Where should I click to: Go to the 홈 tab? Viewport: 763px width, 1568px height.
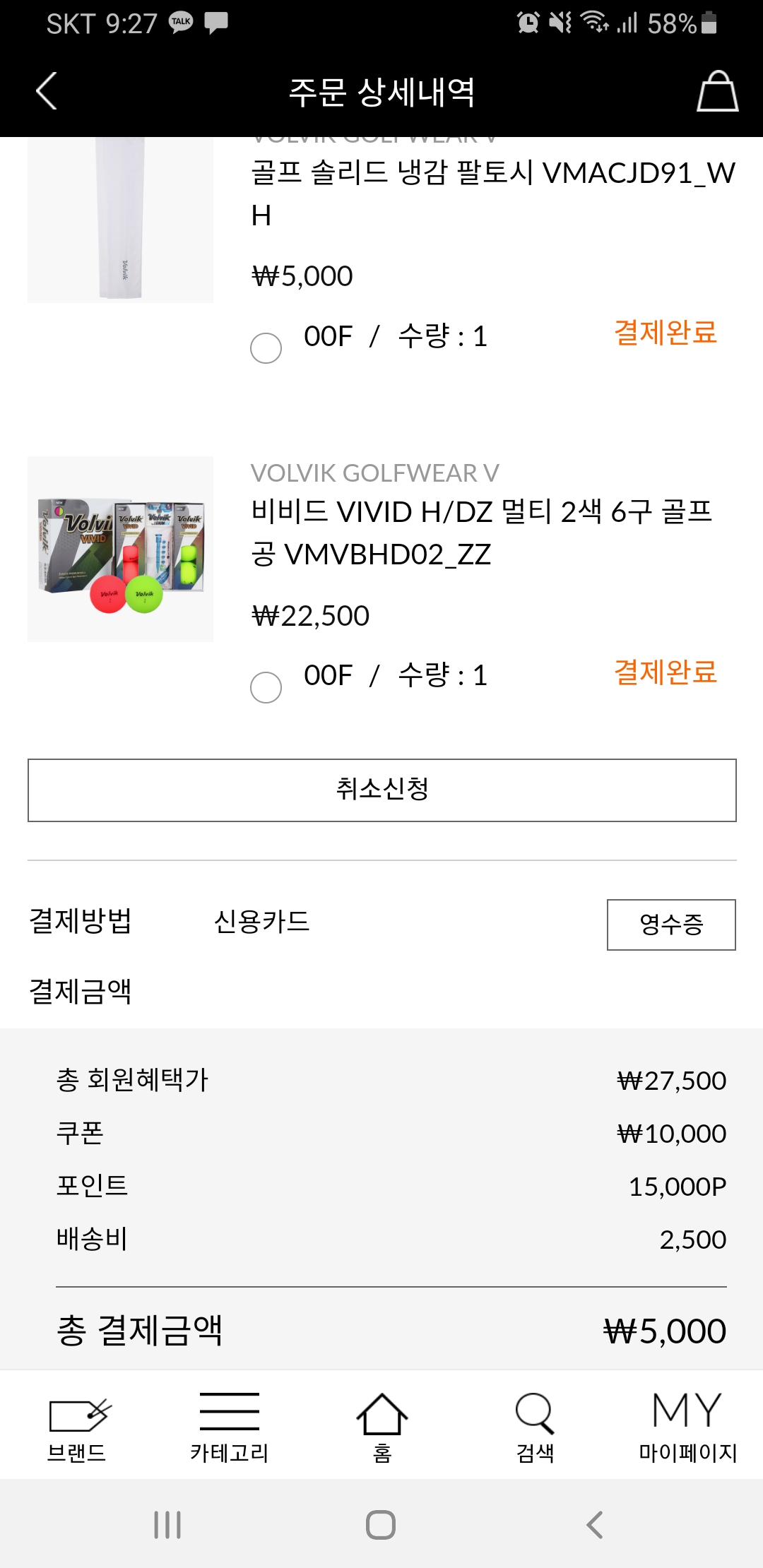point(381,1427)
